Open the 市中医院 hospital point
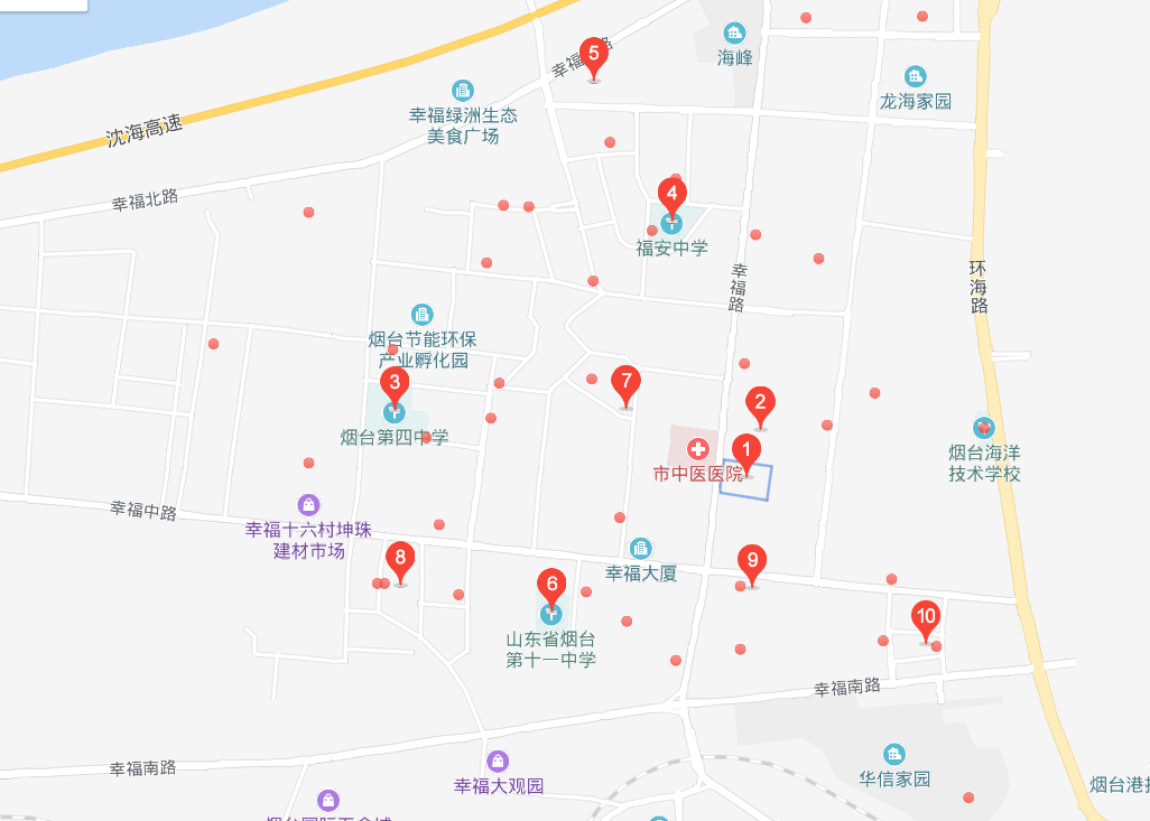Viewport: 1150px width, 821px height. [697, 450]
